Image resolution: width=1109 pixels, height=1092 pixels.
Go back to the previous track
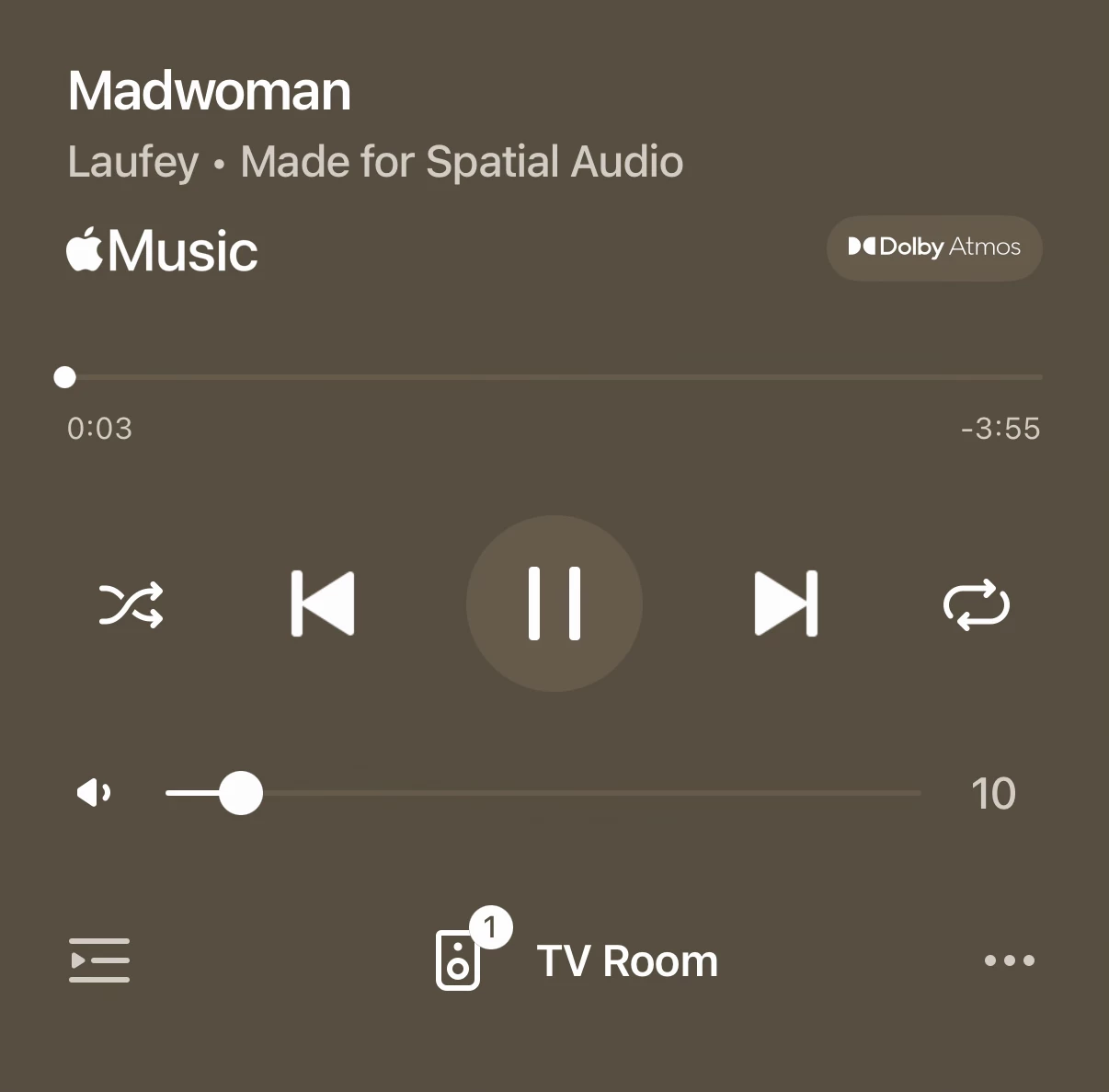323,603
